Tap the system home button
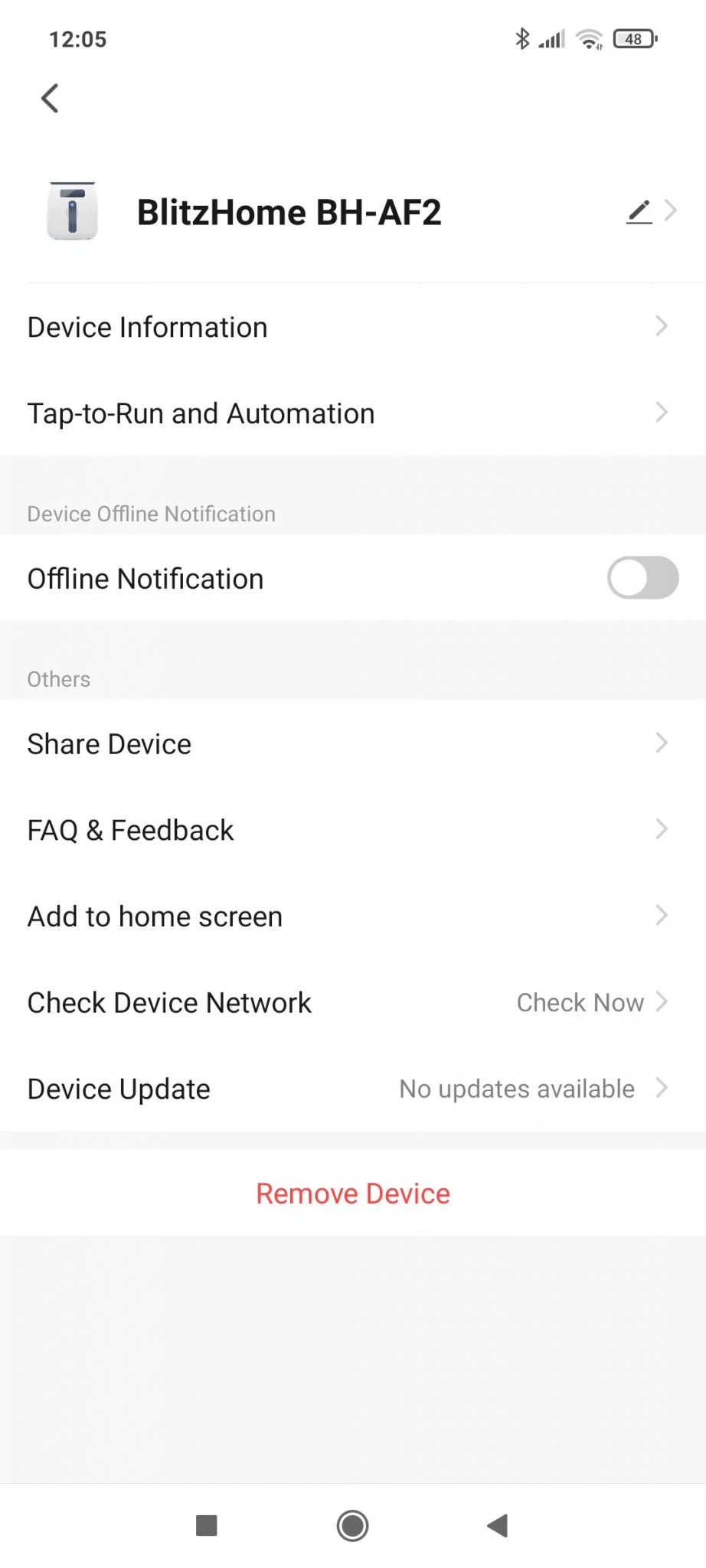 [x=352, y=1525]
